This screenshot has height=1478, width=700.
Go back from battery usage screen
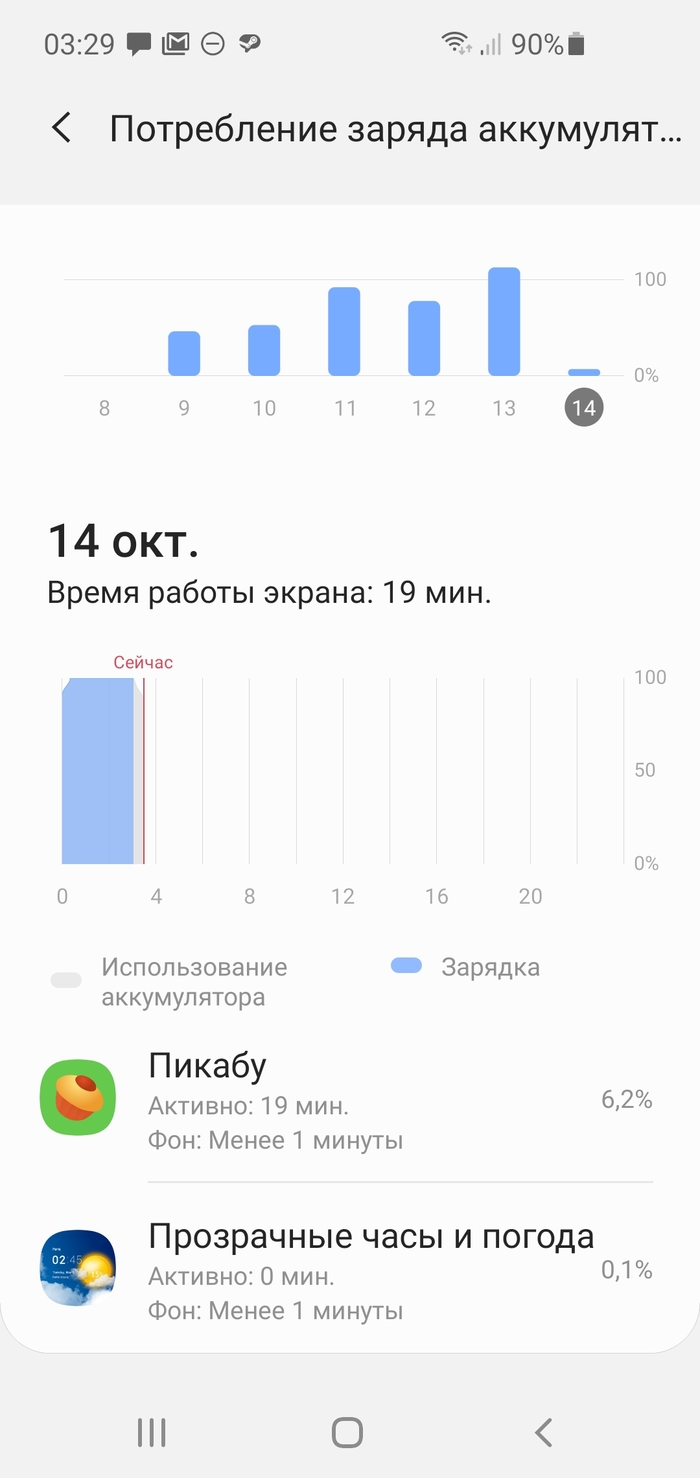(62, 129)
